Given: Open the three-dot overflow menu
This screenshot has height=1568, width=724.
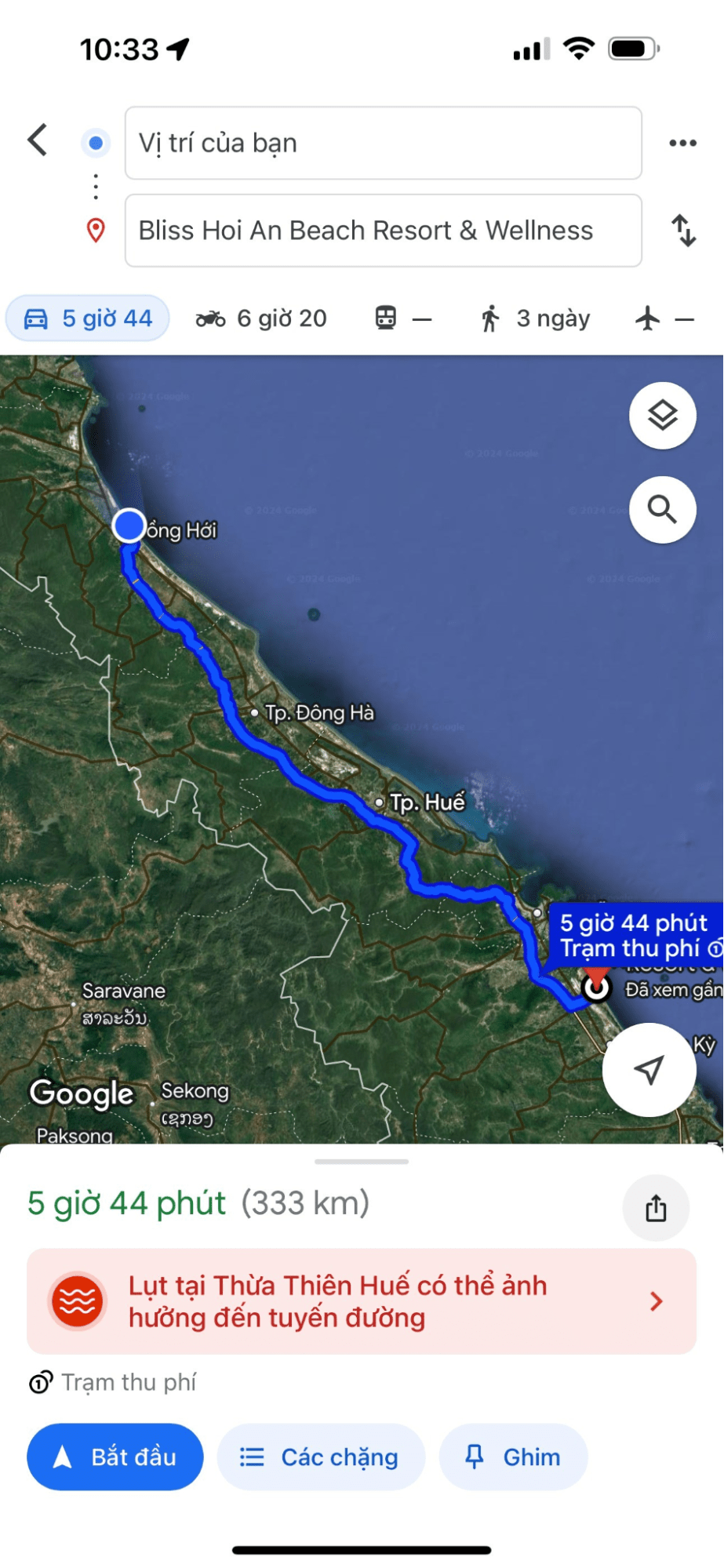Looking at the screenshot, I should pos(682,143).
